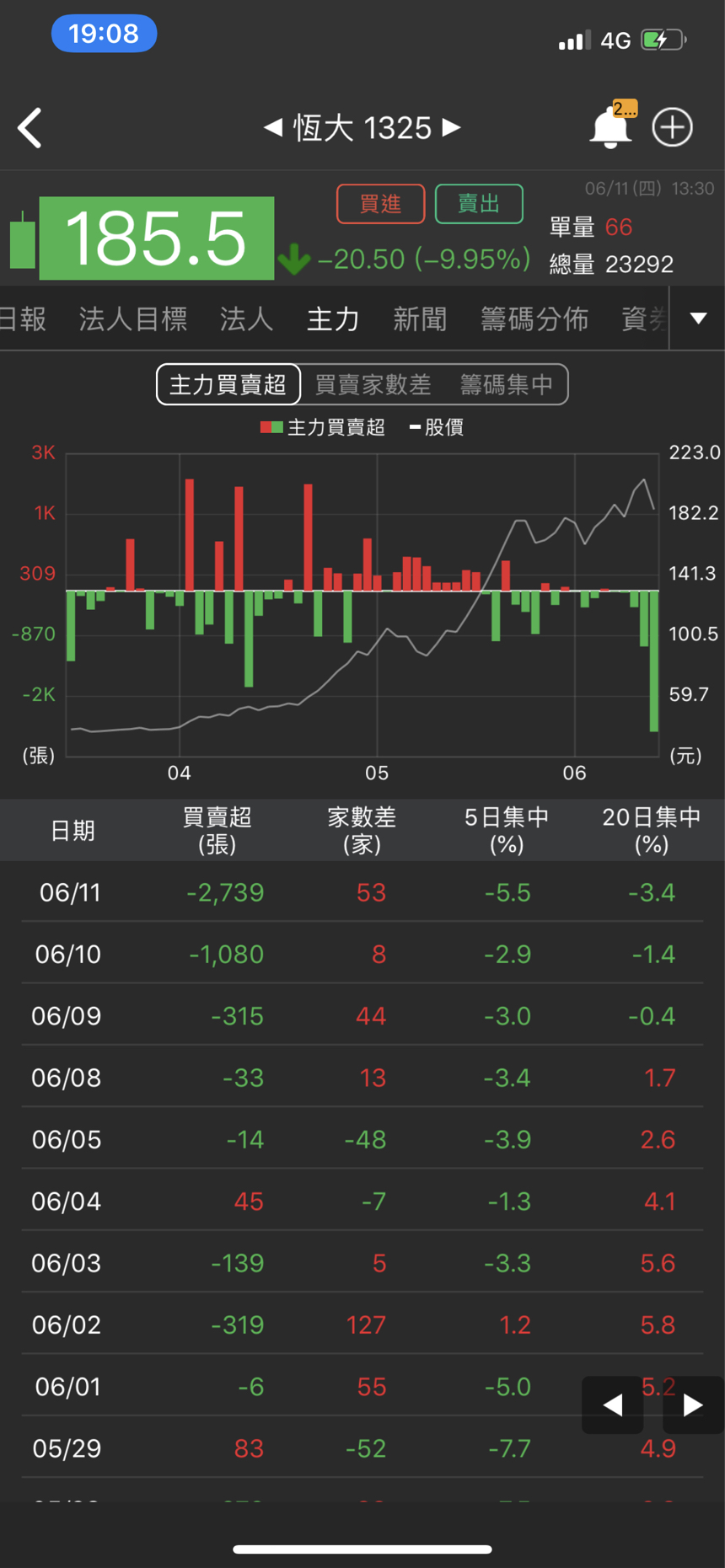This screenshot has height=1568, width=725.
Task: Open the 籌碼分佈 tab
Action: (x=534, y=319)
